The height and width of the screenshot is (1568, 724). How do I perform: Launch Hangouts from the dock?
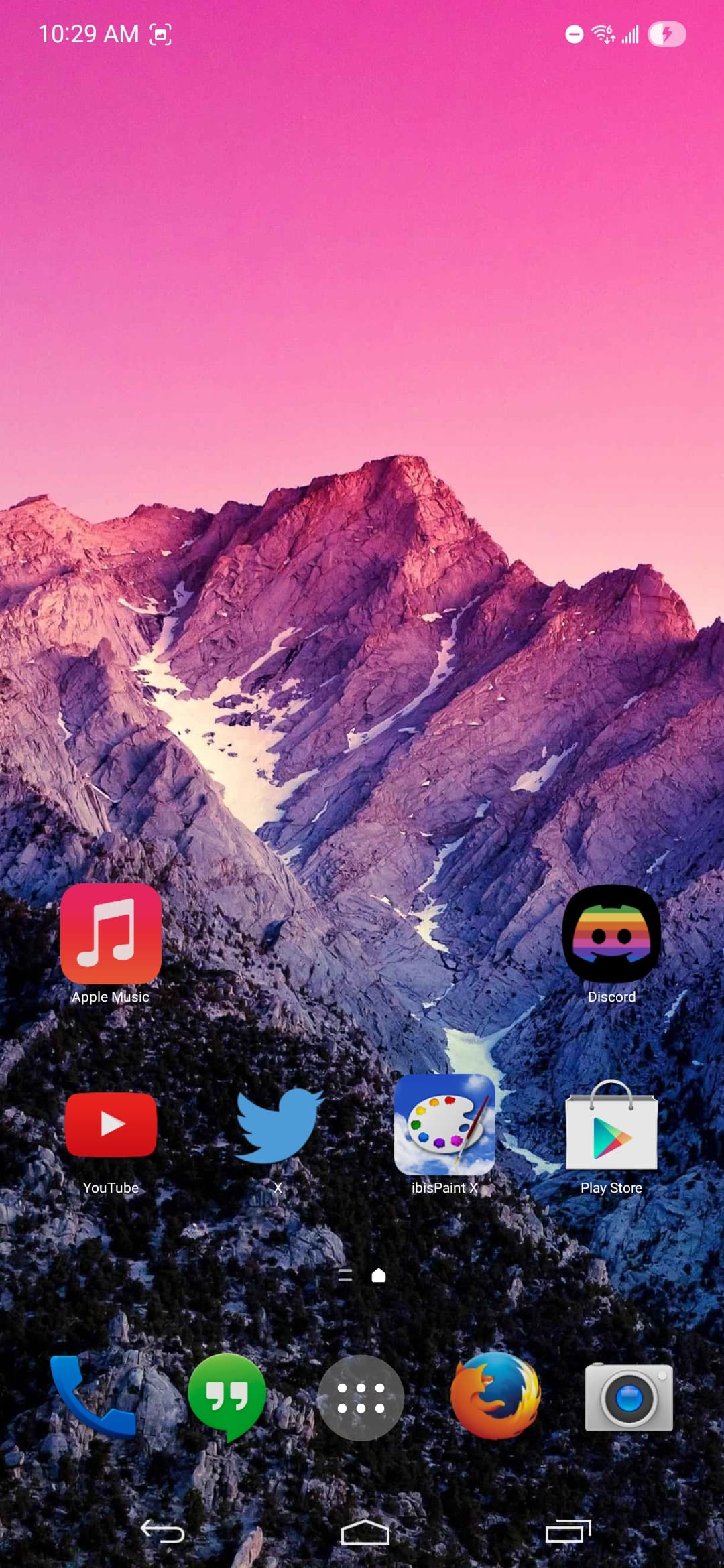[x=227, y=1396]
